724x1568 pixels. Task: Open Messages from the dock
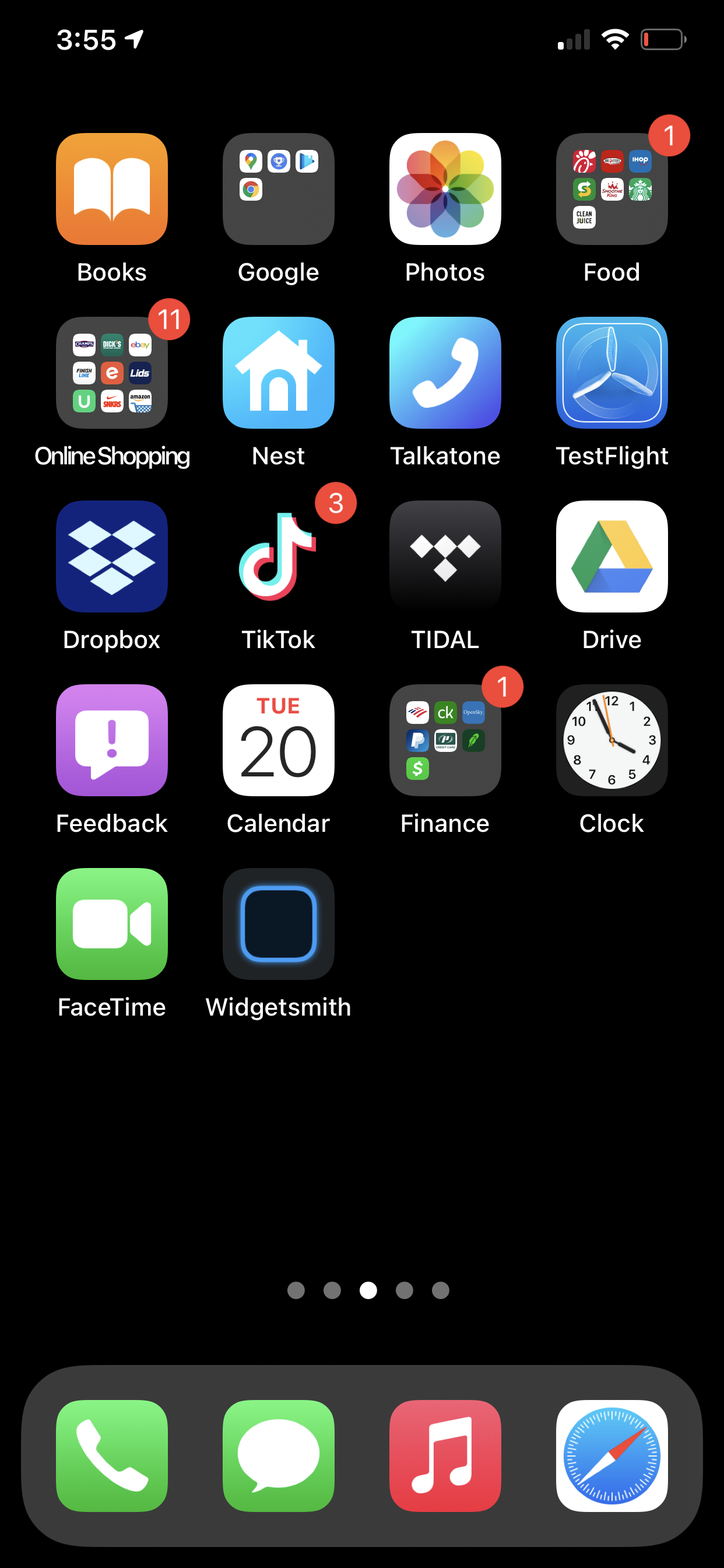pyautogui.click(x=279, y=1456)
